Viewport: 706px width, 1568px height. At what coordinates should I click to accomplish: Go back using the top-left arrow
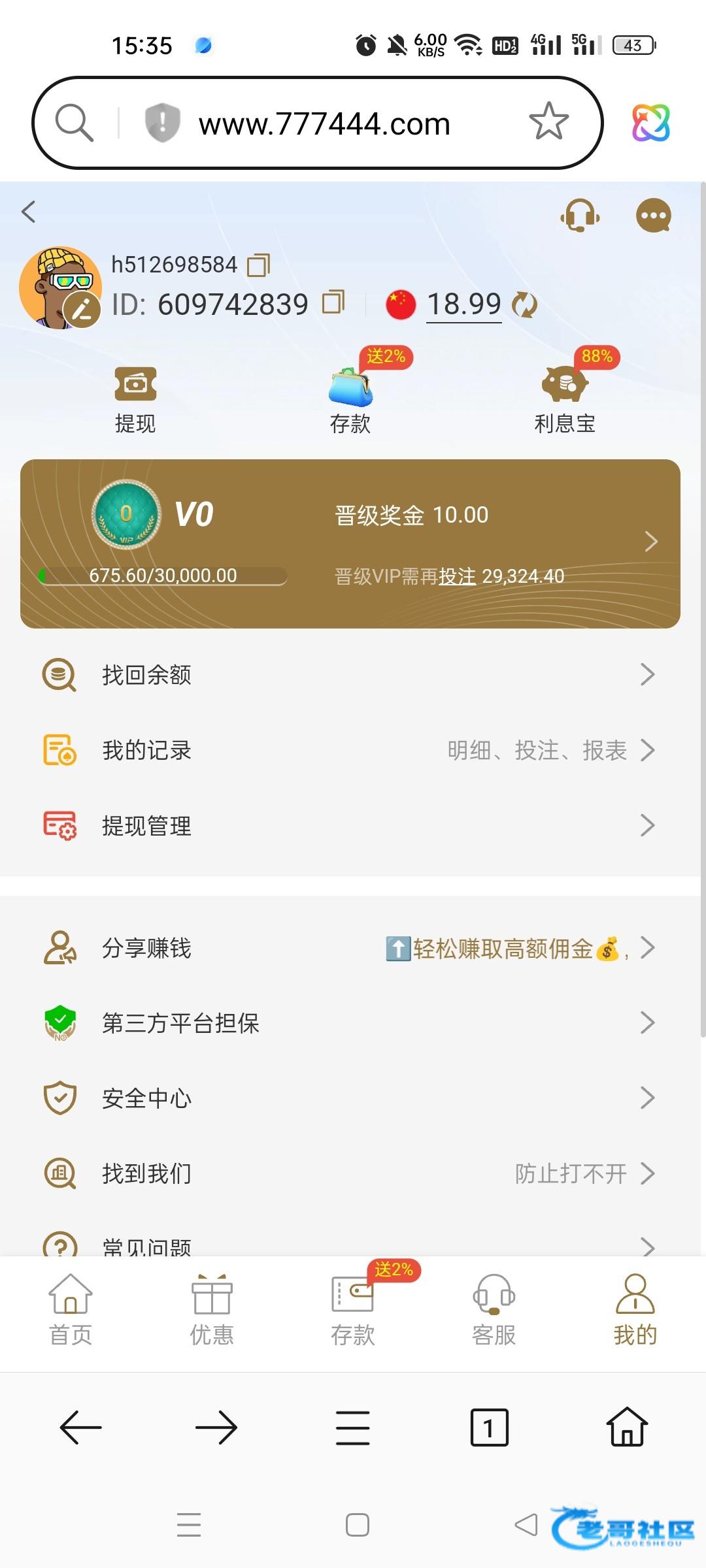(x=29, y=212)
